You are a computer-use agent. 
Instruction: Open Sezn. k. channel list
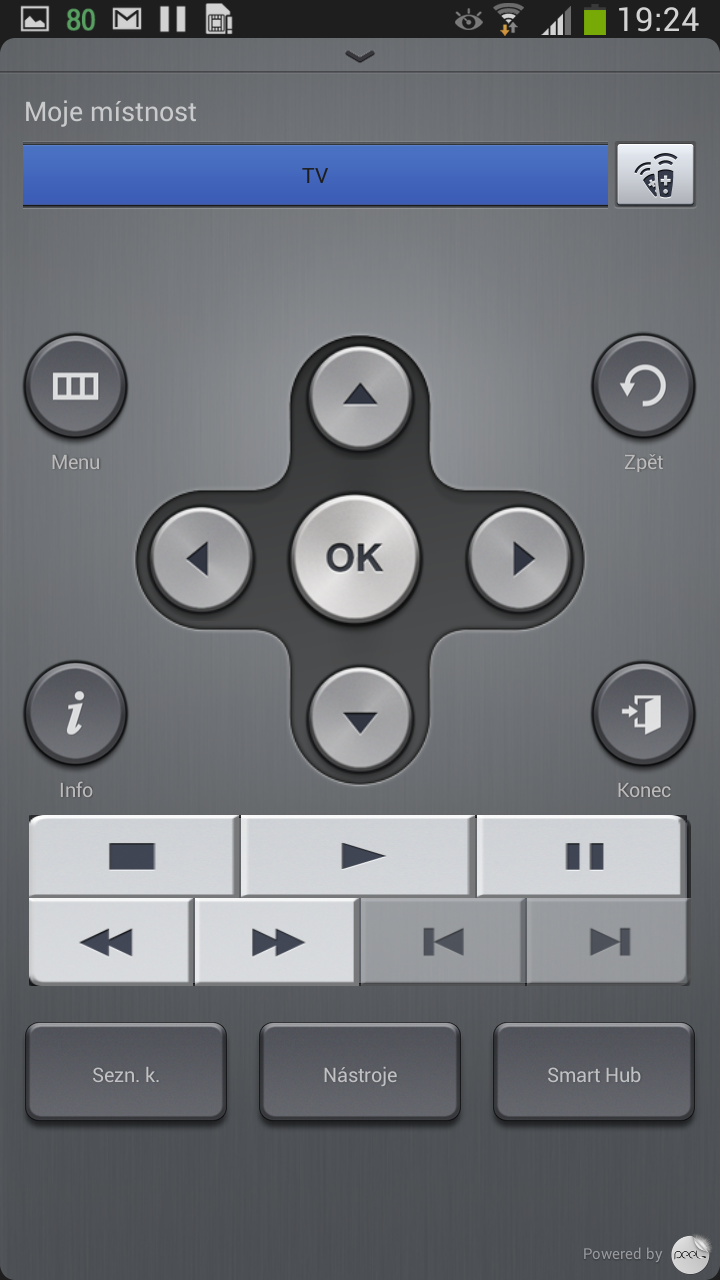coord(126,1076)
